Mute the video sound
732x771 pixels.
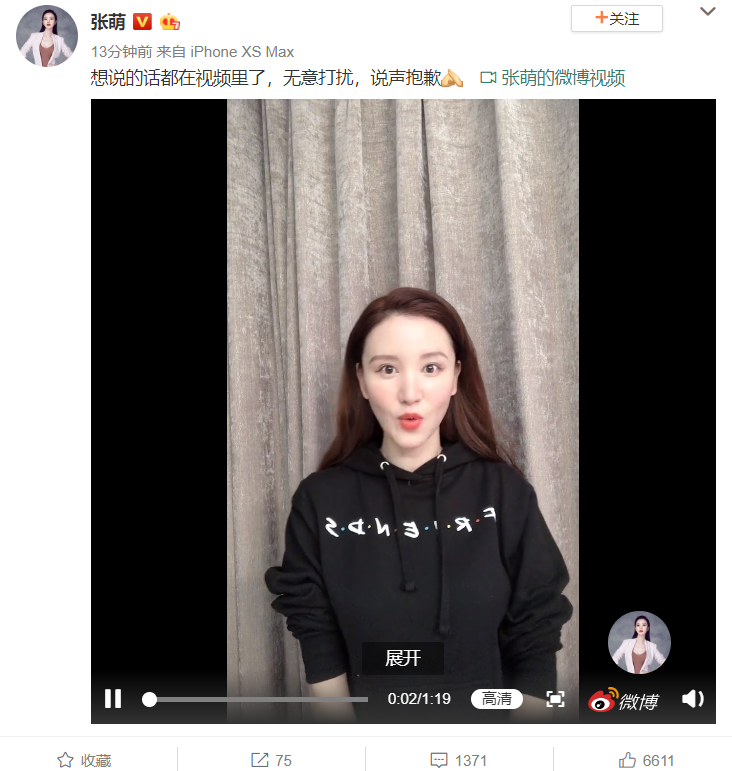(x=693, y=699)
